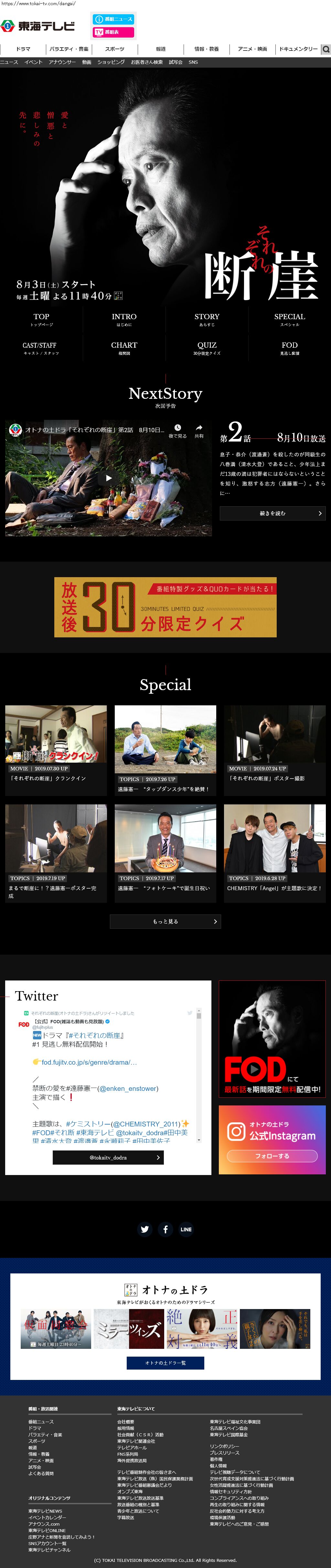Open the 30分限定クイズ banner
Viewport: 331px width, 1568px height.
(x=165, y=607)
